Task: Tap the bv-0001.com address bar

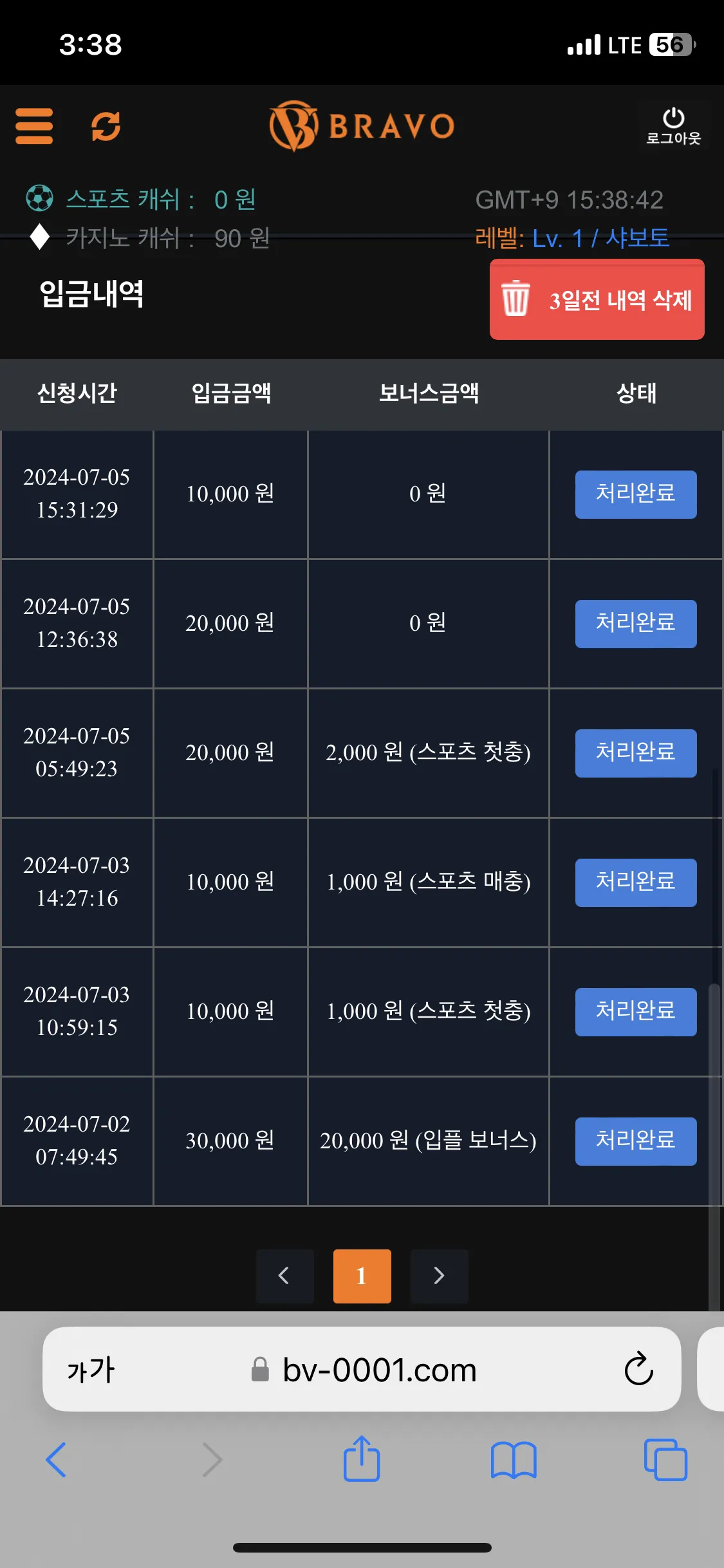Action: click(364, 1369)
